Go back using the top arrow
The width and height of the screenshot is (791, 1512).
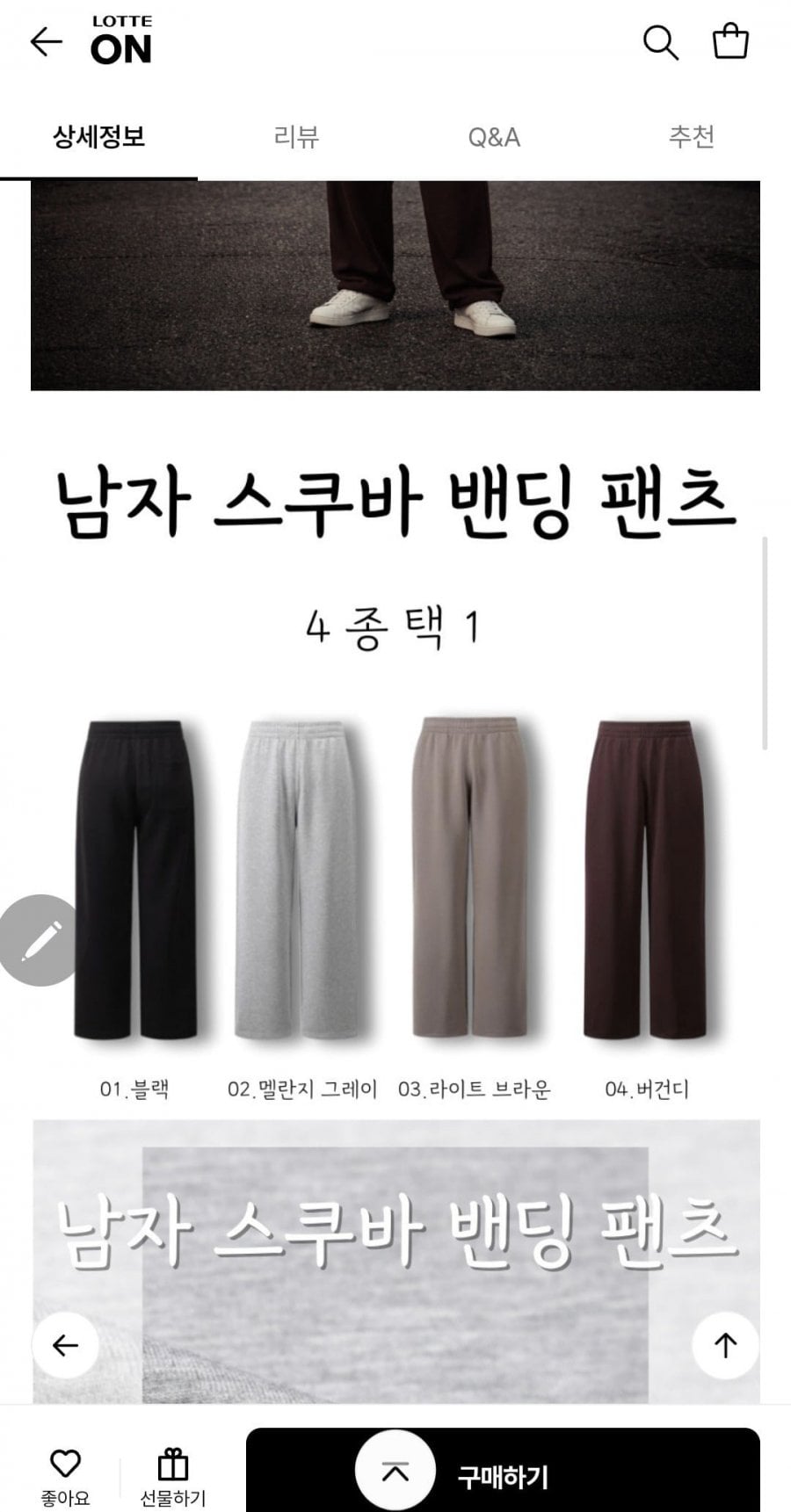(x=46, y=41)
